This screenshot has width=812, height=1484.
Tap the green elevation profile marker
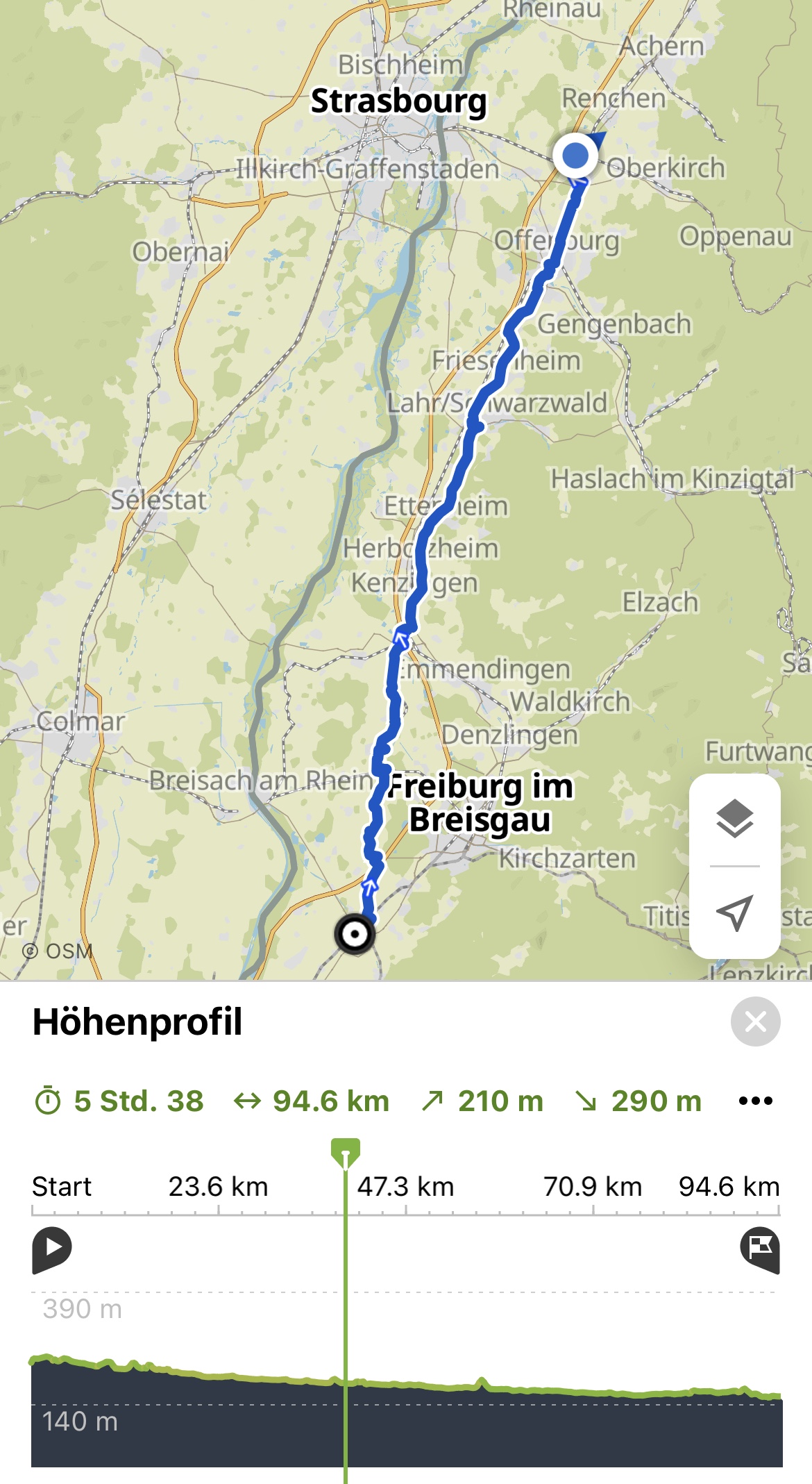pyautogui.click(x=346, y=1153)
